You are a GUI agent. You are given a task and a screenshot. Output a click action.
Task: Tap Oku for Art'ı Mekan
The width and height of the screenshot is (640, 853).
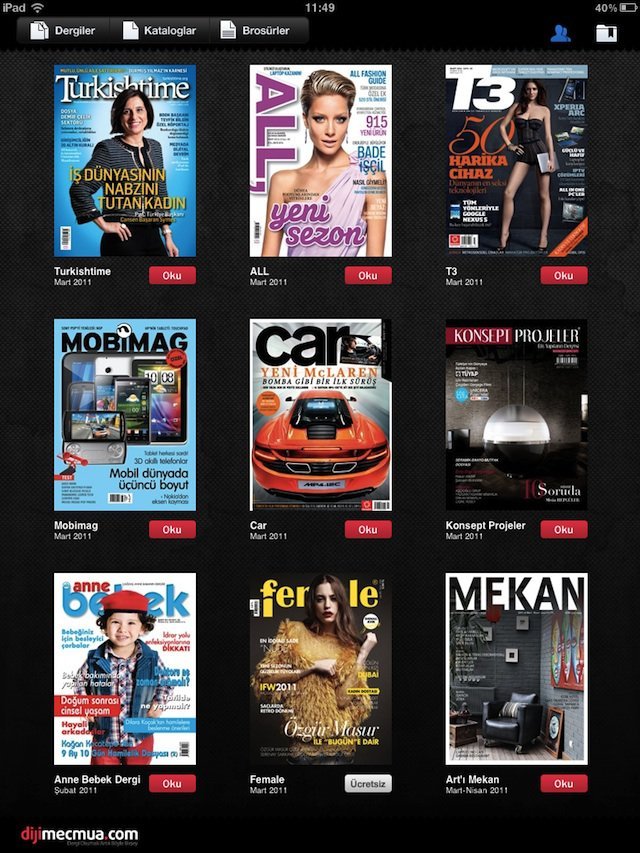(564, 784)
